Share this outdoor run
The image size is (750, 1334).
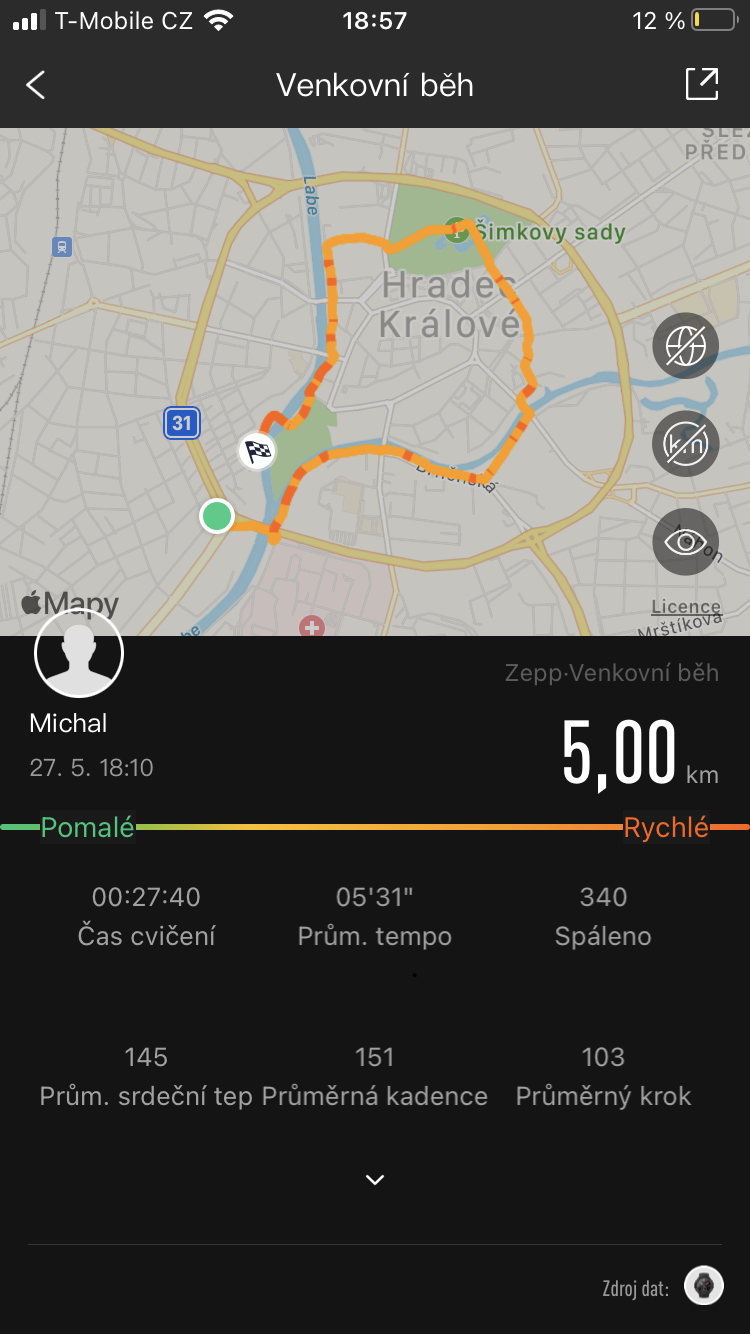click(702, 84)
